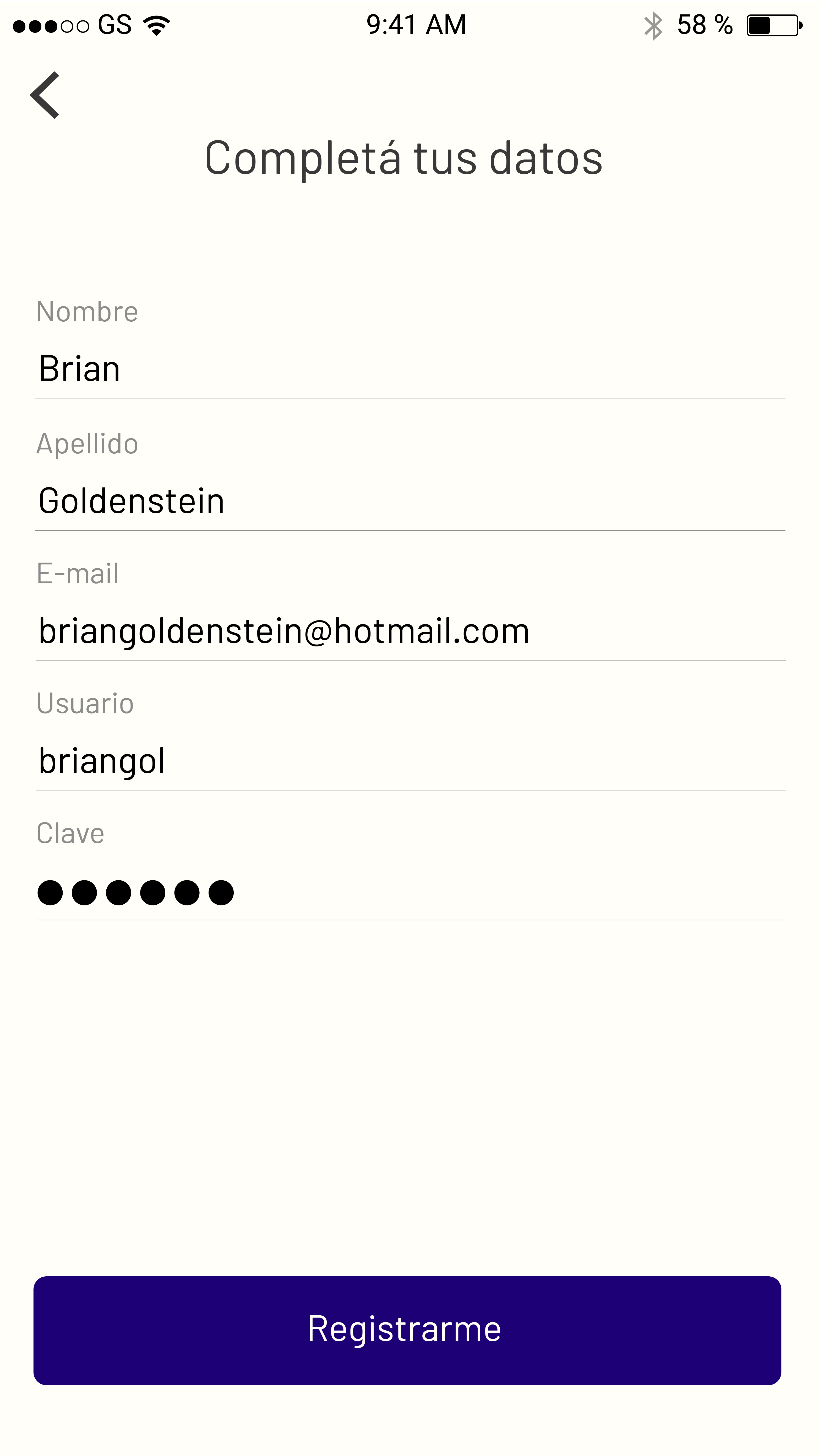819x1456 pixels.
Task: Select the Apellido field with Goldenstein
Action: (x=409, y=501)
